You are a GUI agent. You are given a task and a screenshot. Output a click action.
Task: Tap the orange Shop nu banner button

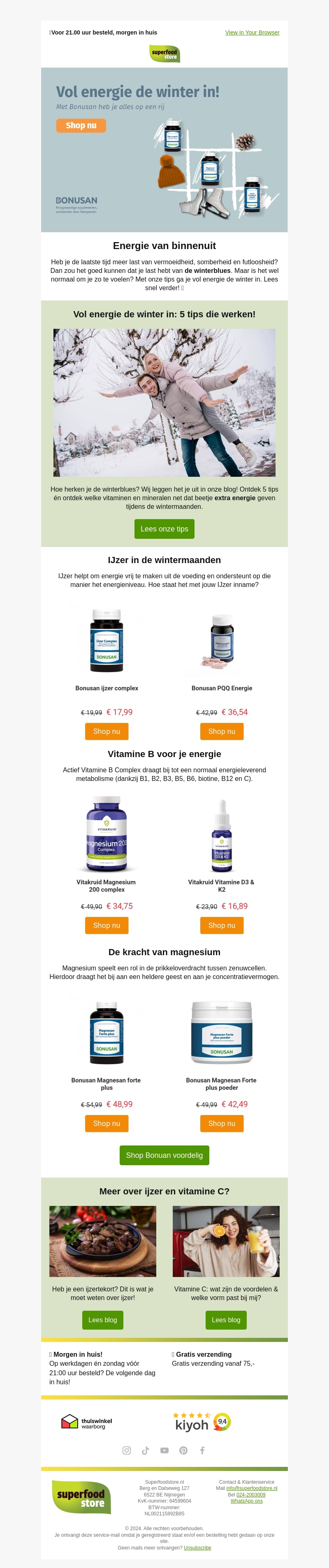click(81, 125)
